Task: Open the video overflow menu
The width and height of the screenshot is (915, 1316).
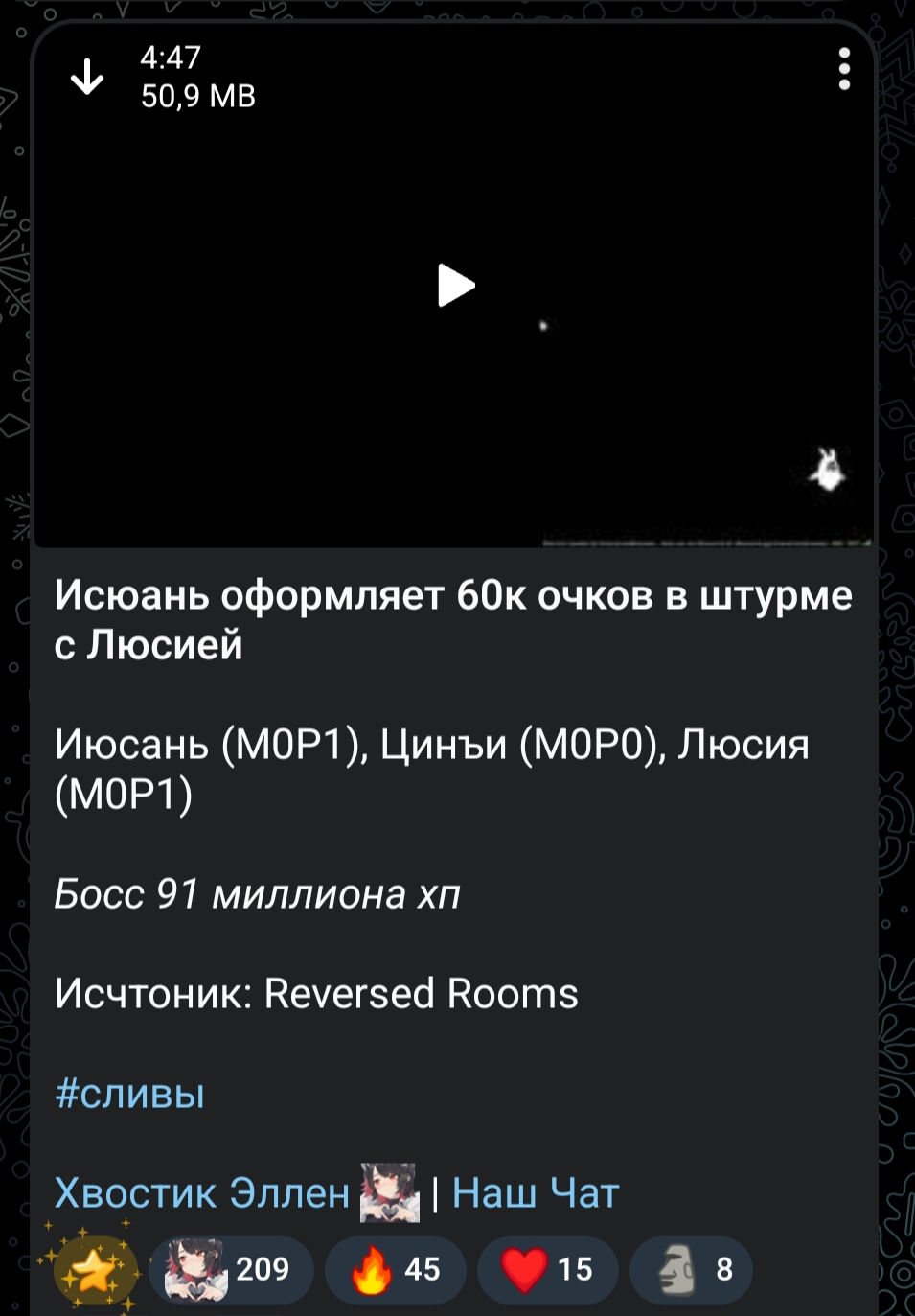Action: 843,70
